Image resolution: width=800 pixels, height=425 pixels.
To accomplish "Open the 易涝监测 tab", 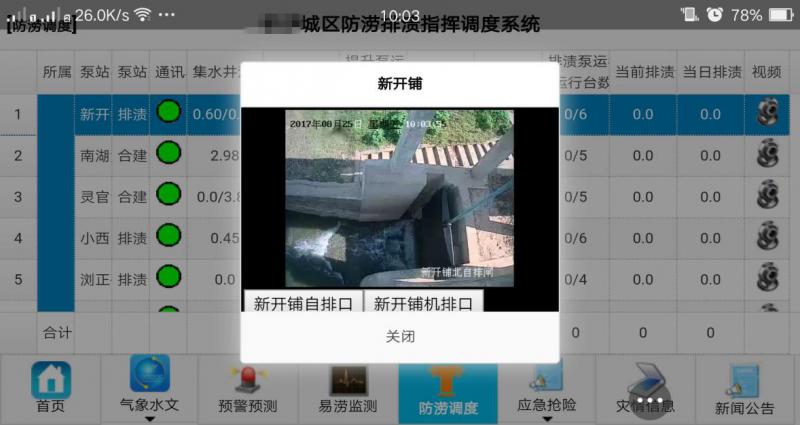I will tap(348, 389).
